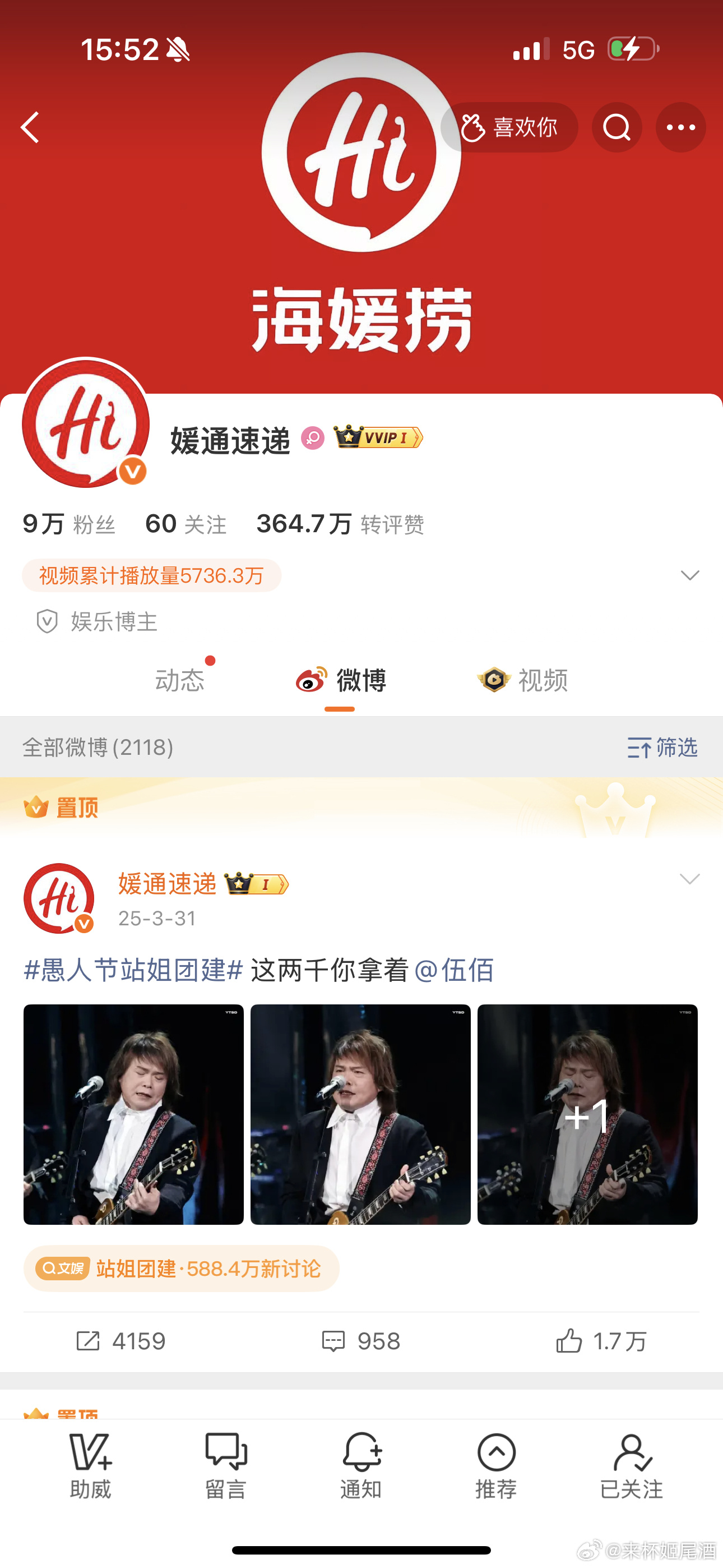
Task: Open the three-dot overflow menu
Action: click(680, 127)
